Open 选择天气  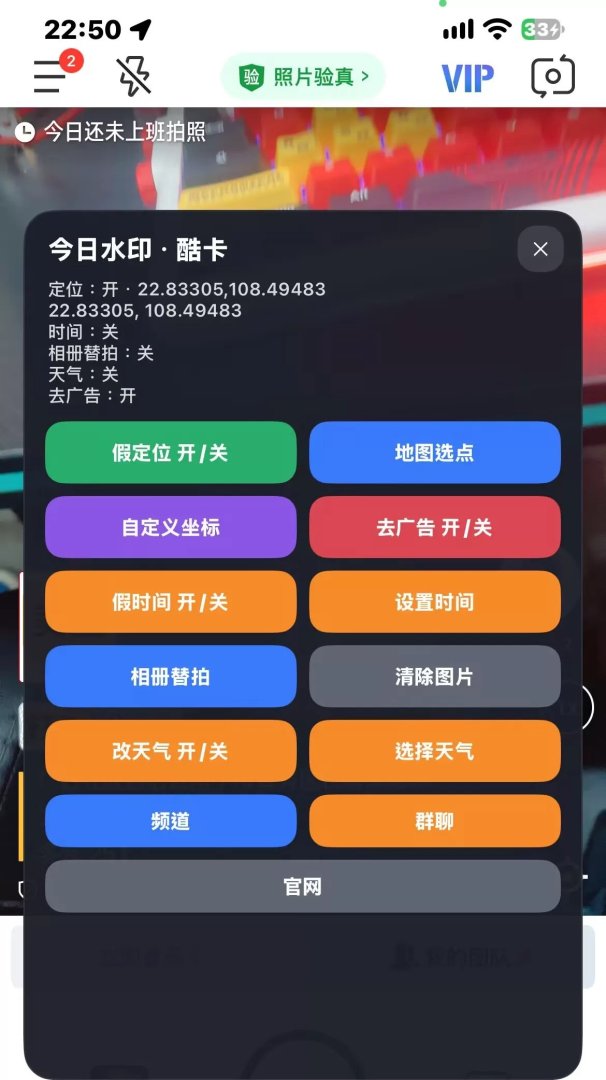[435, 751]
